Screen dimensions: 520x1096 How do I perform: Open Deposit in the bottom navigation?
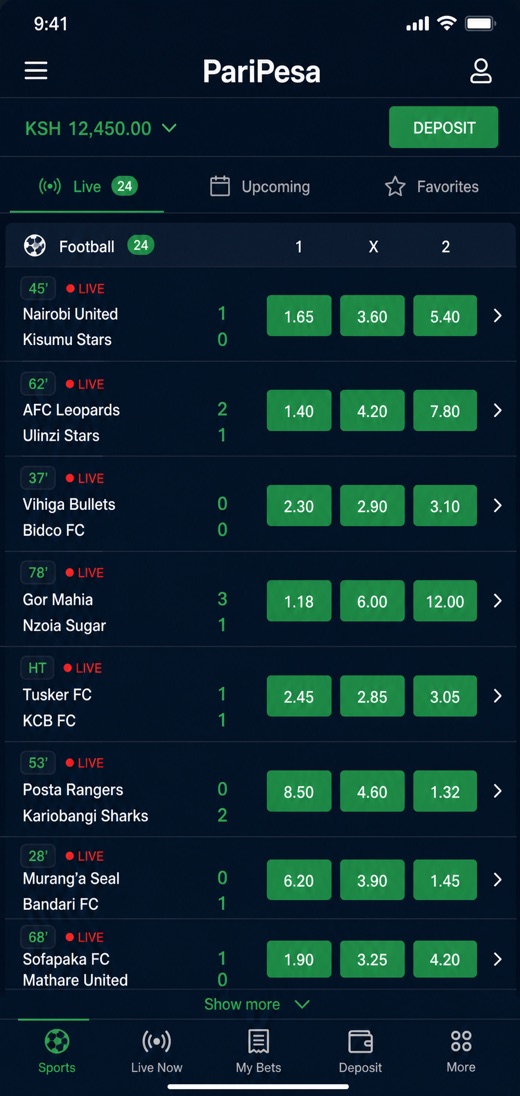tap(361, 1051)
